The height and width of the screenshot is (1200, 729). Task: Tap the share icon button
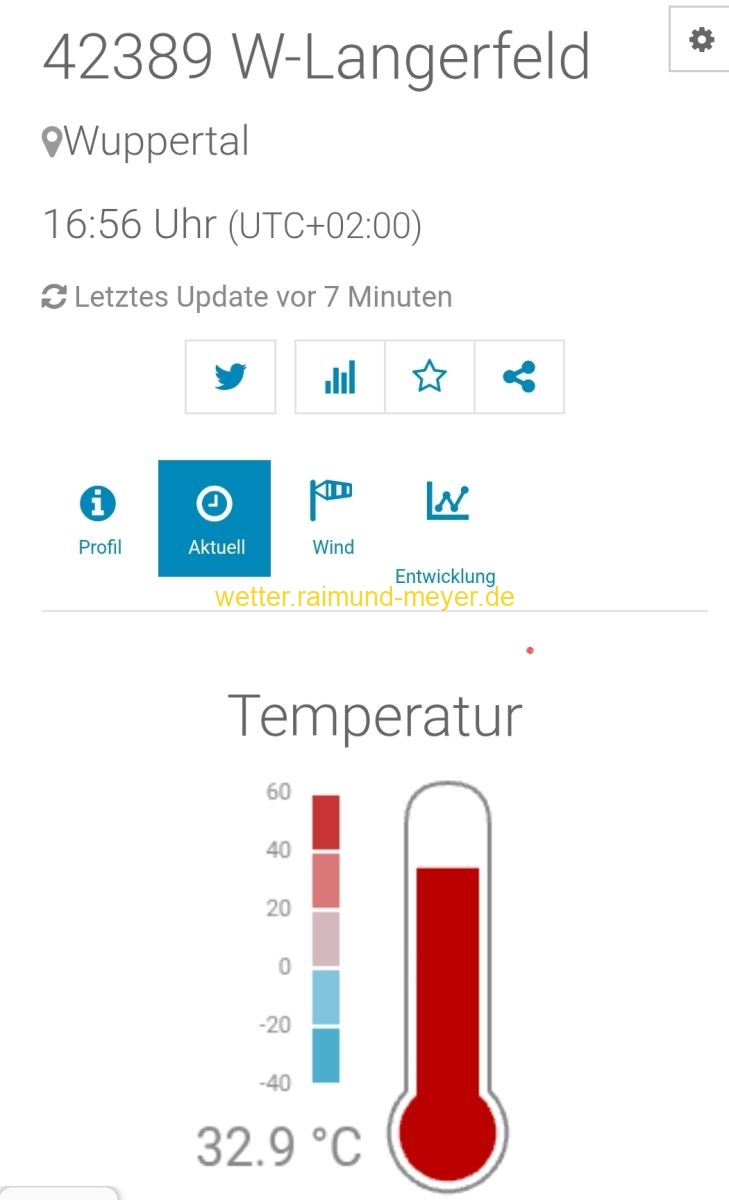[x=519, y=377]
